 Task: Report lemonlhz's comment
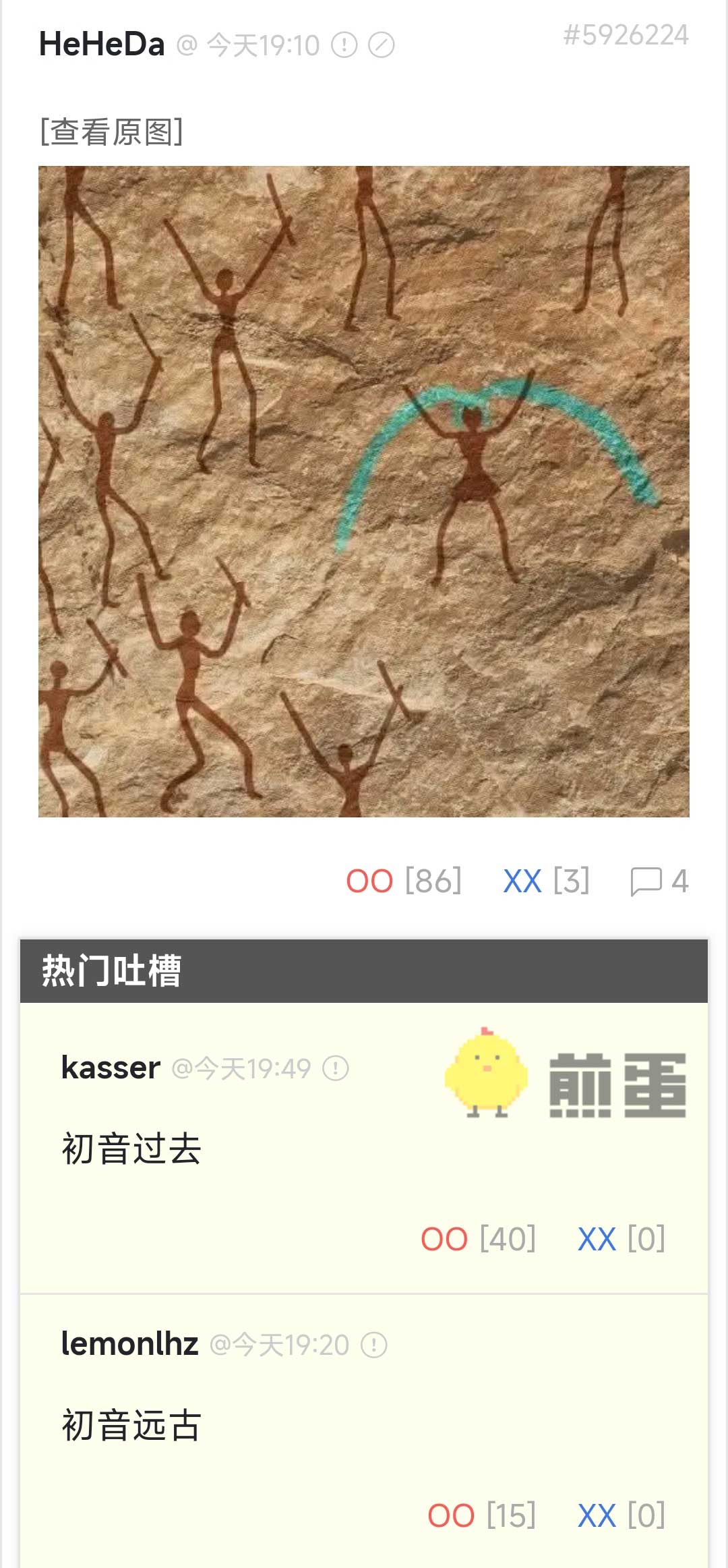point(374,1345)
